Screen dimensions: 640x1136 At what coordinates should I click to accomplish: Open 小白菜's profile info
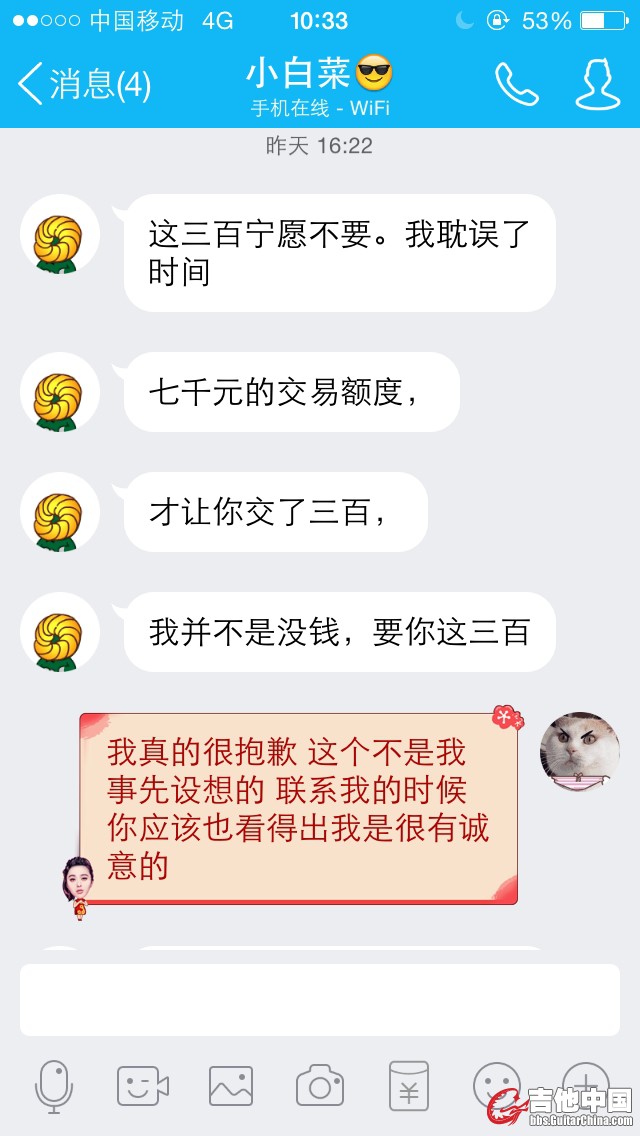[597, 84]
